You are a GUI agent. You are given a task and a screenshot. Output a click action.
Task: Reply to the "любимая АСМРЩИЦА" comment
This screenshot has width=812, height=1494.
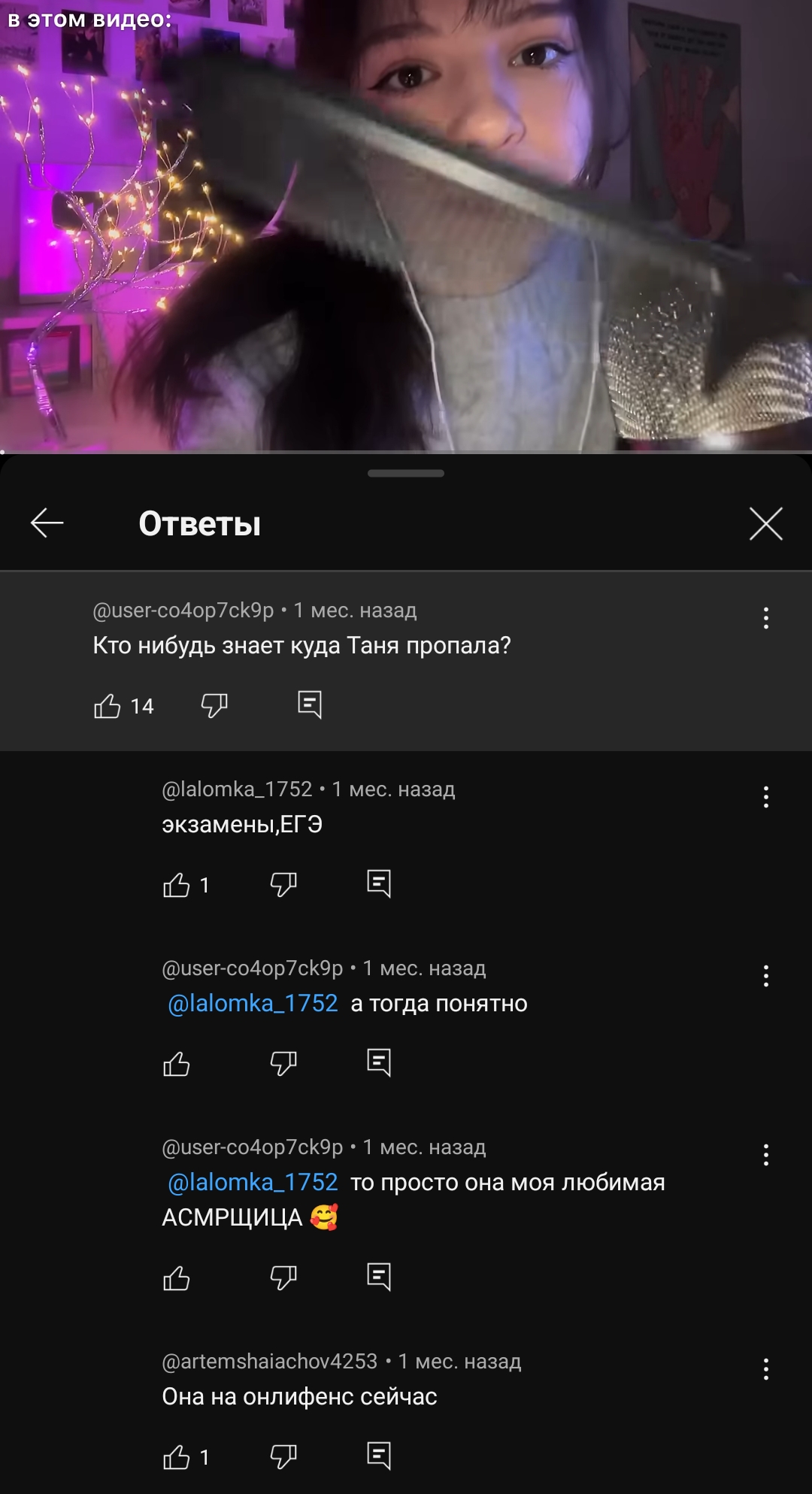pos(379,1277)
